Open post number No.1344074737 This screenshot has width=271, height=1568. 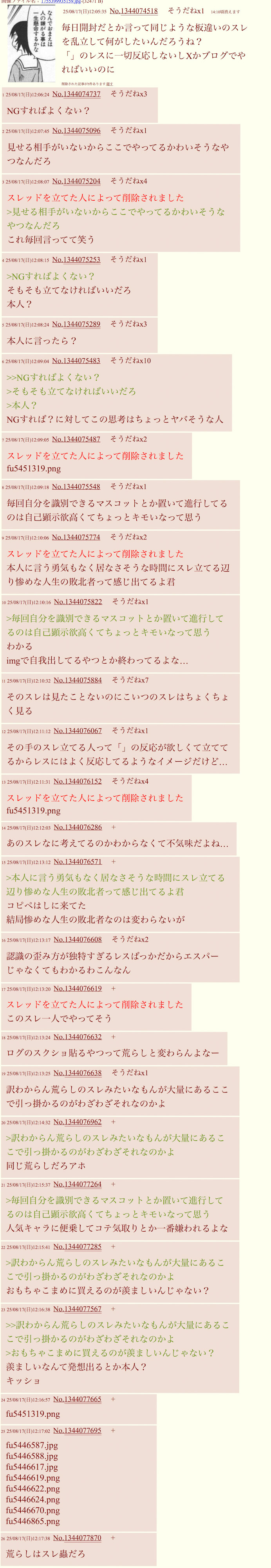point(76,94)
